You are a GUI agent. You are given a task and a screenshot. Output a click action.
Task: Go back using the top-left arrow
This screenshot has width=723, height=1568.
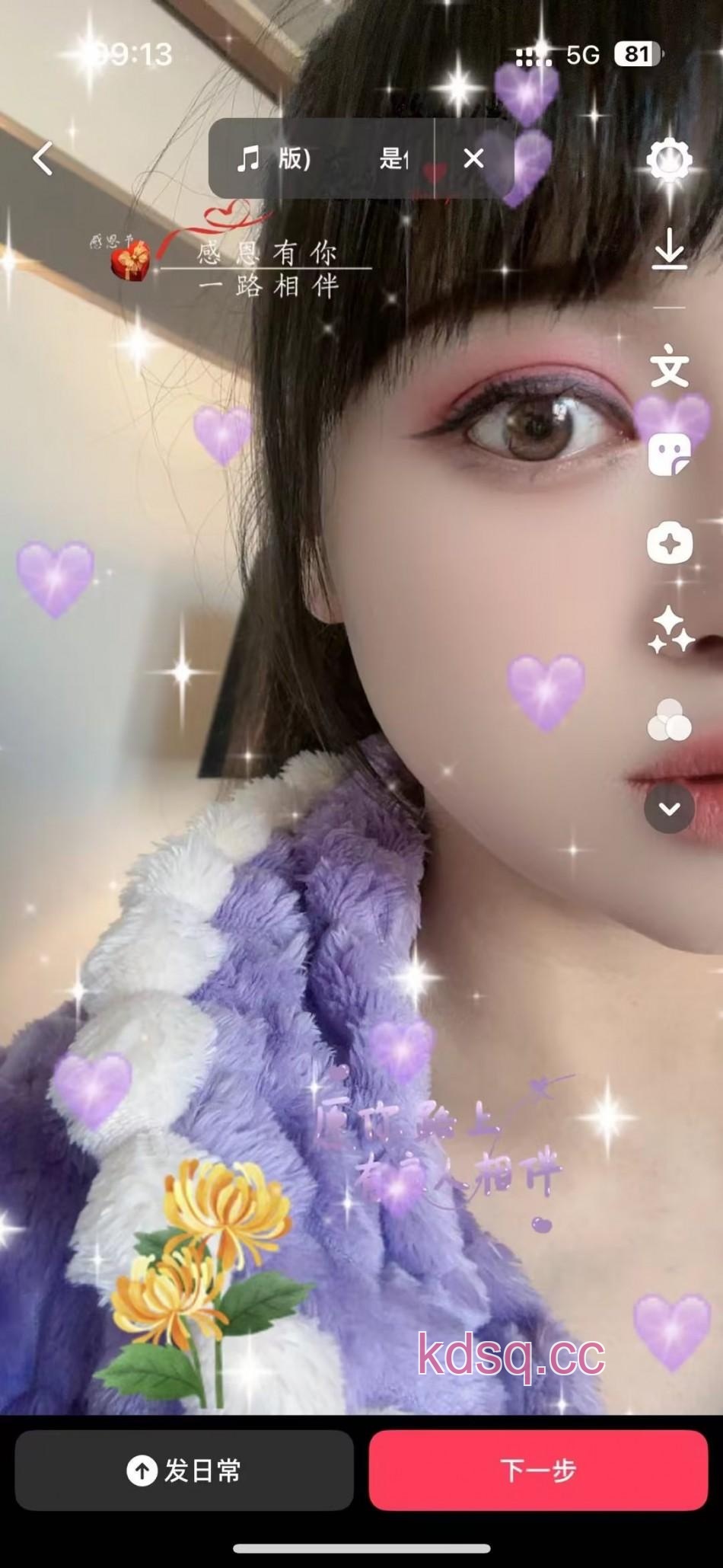tap(43, 158)
